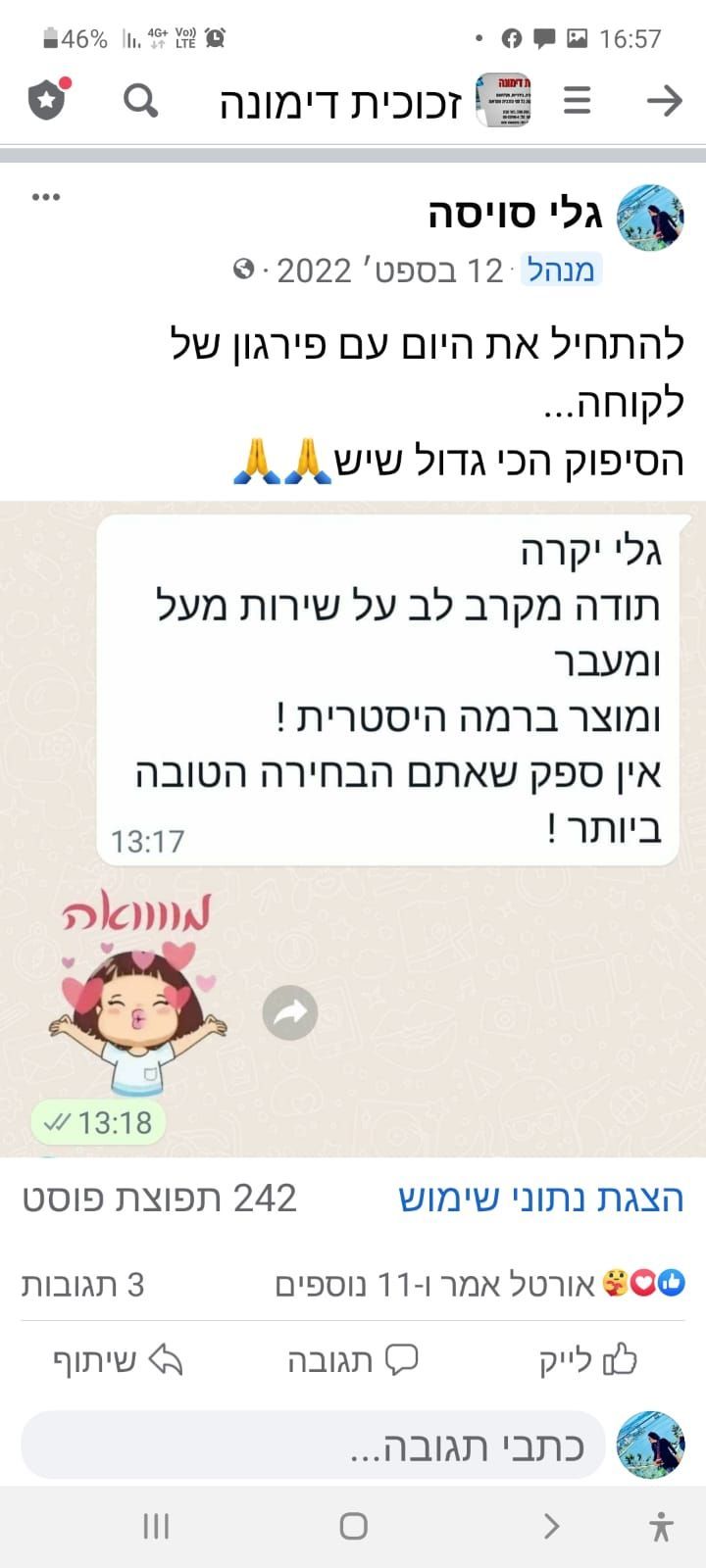
Task: Like the post with לייק button
Action: [586, 1360]
